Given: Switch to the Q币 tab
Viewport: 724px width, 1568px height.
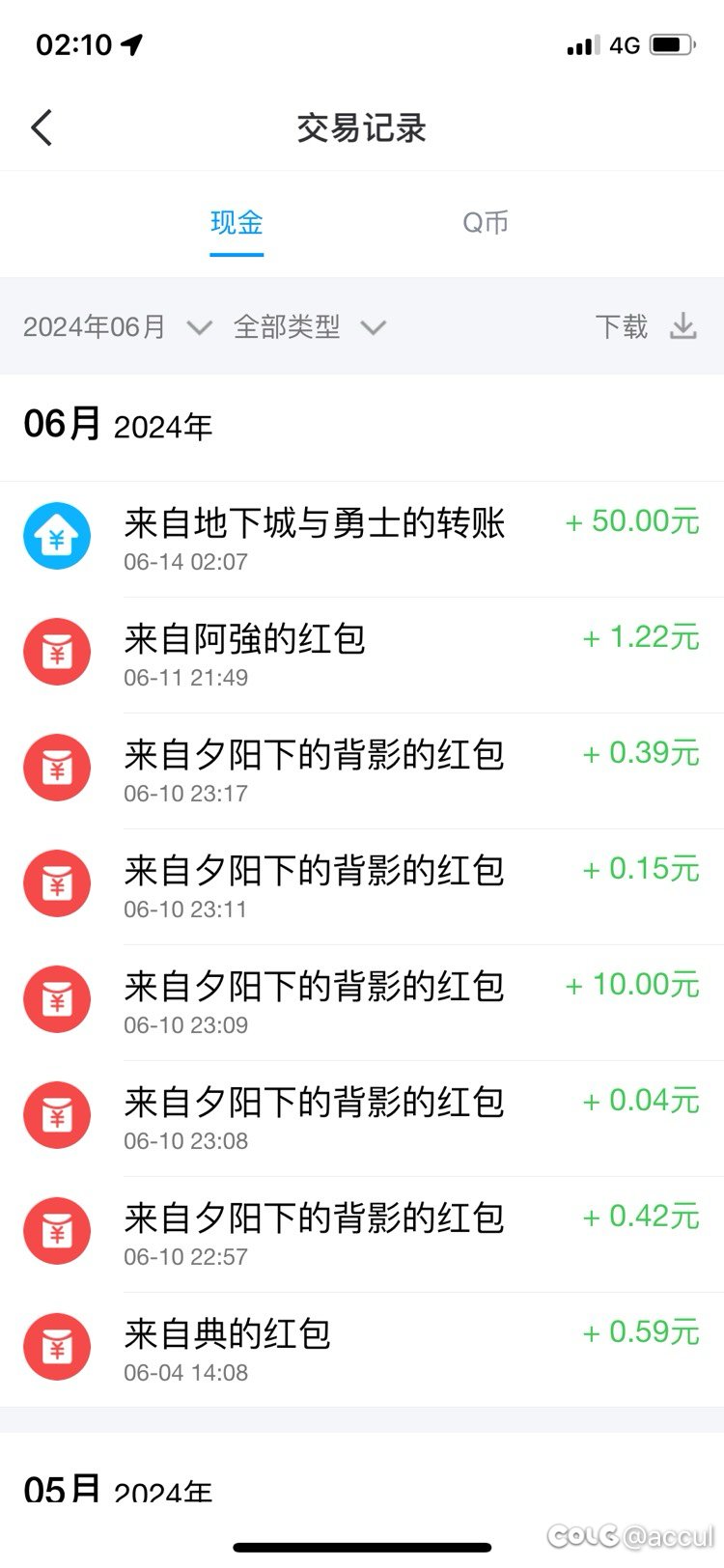Looking at the screenshot, I should pos(485,223).
